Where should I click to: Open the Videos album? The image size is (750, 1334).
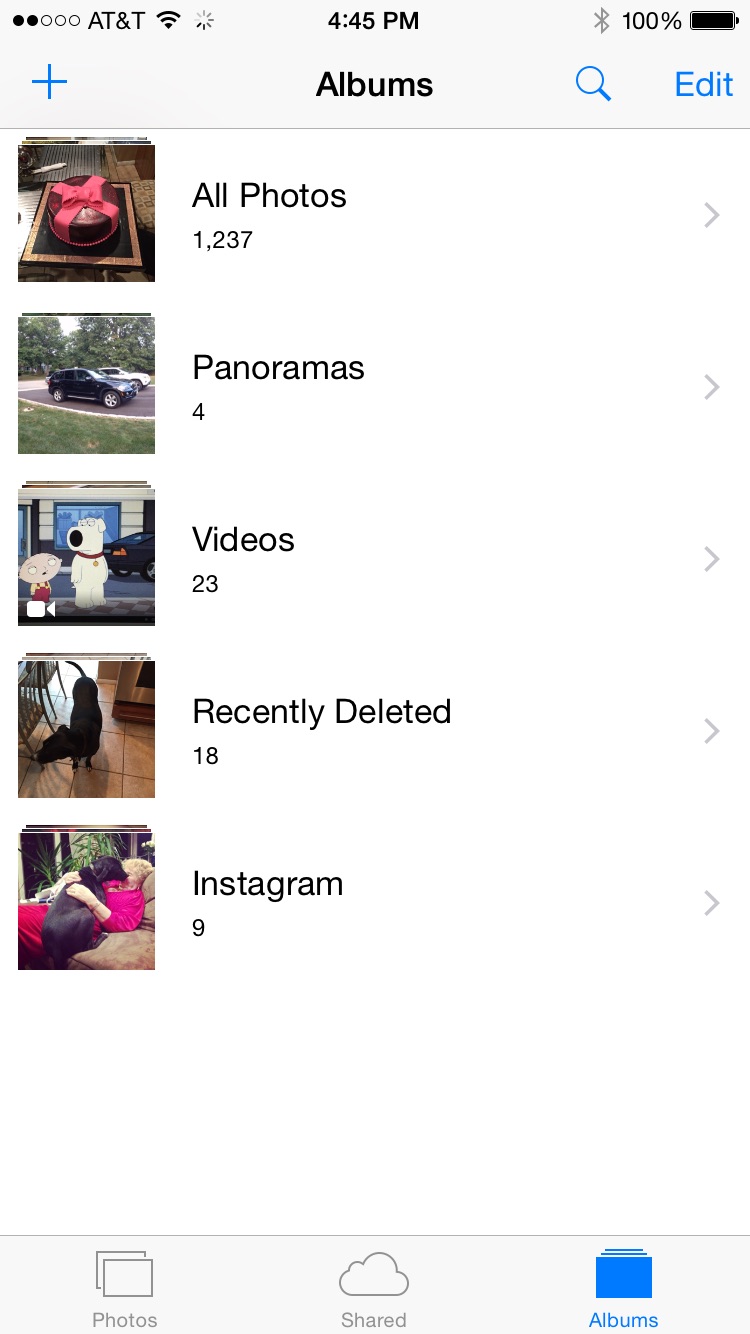click(375, 558)
